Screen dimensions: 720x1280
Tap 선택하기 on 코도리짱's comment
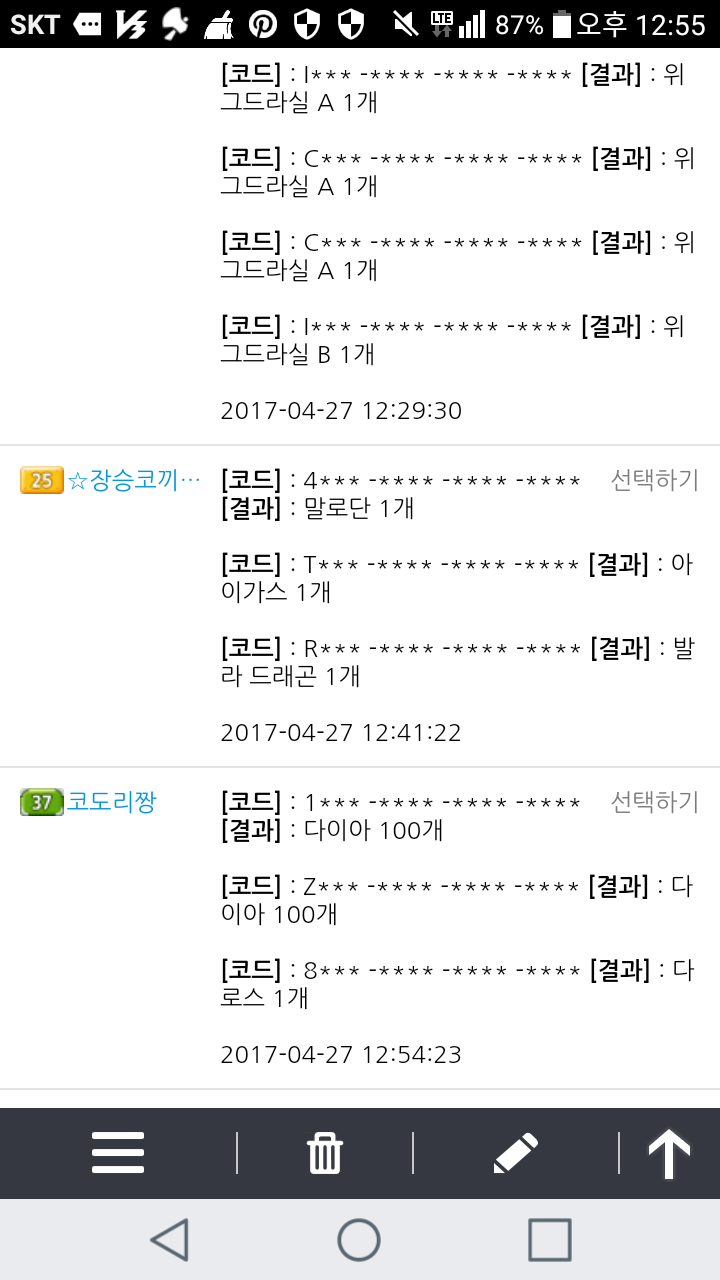pyautogui.click(x=654, y=802)
